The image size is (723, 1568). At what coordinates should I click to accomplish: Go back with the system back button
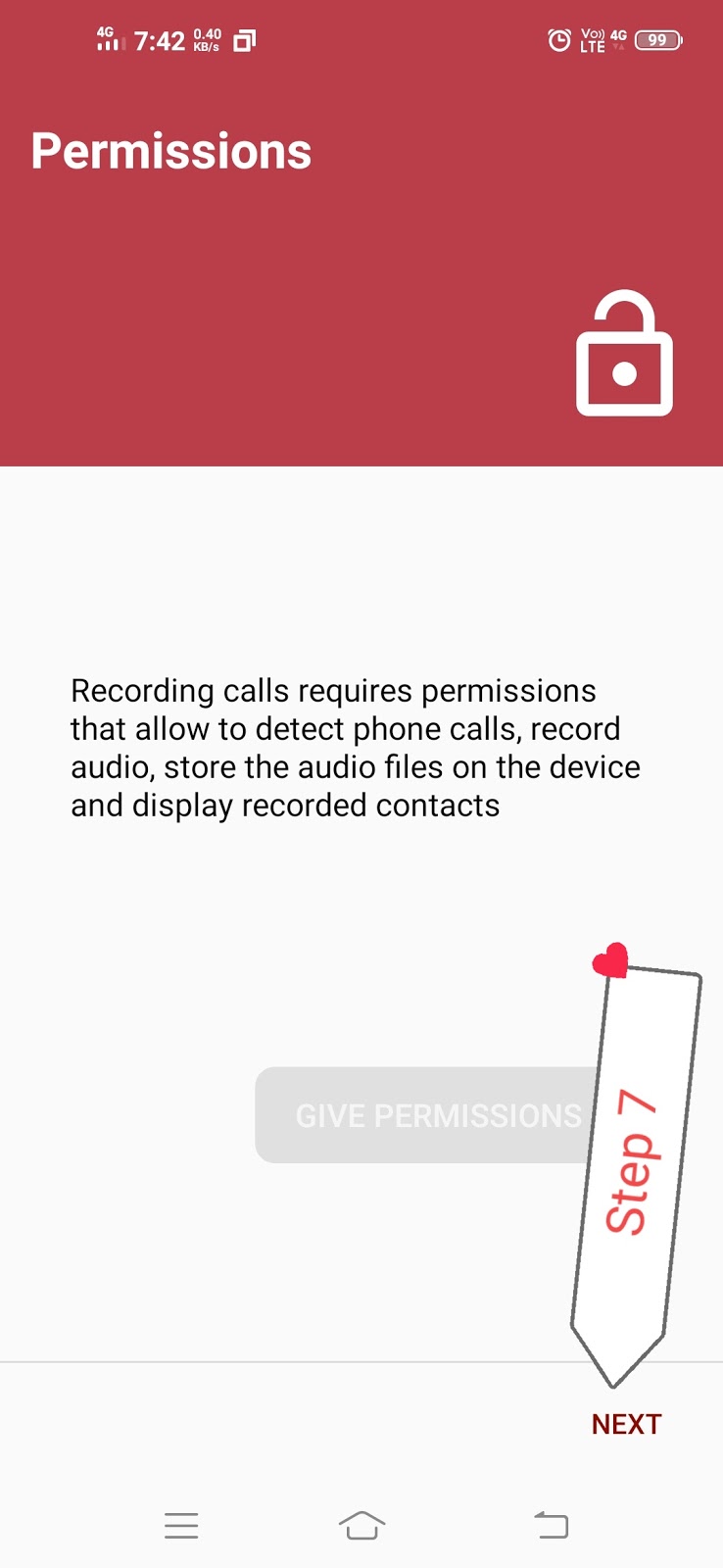[x=551, y=1525]
